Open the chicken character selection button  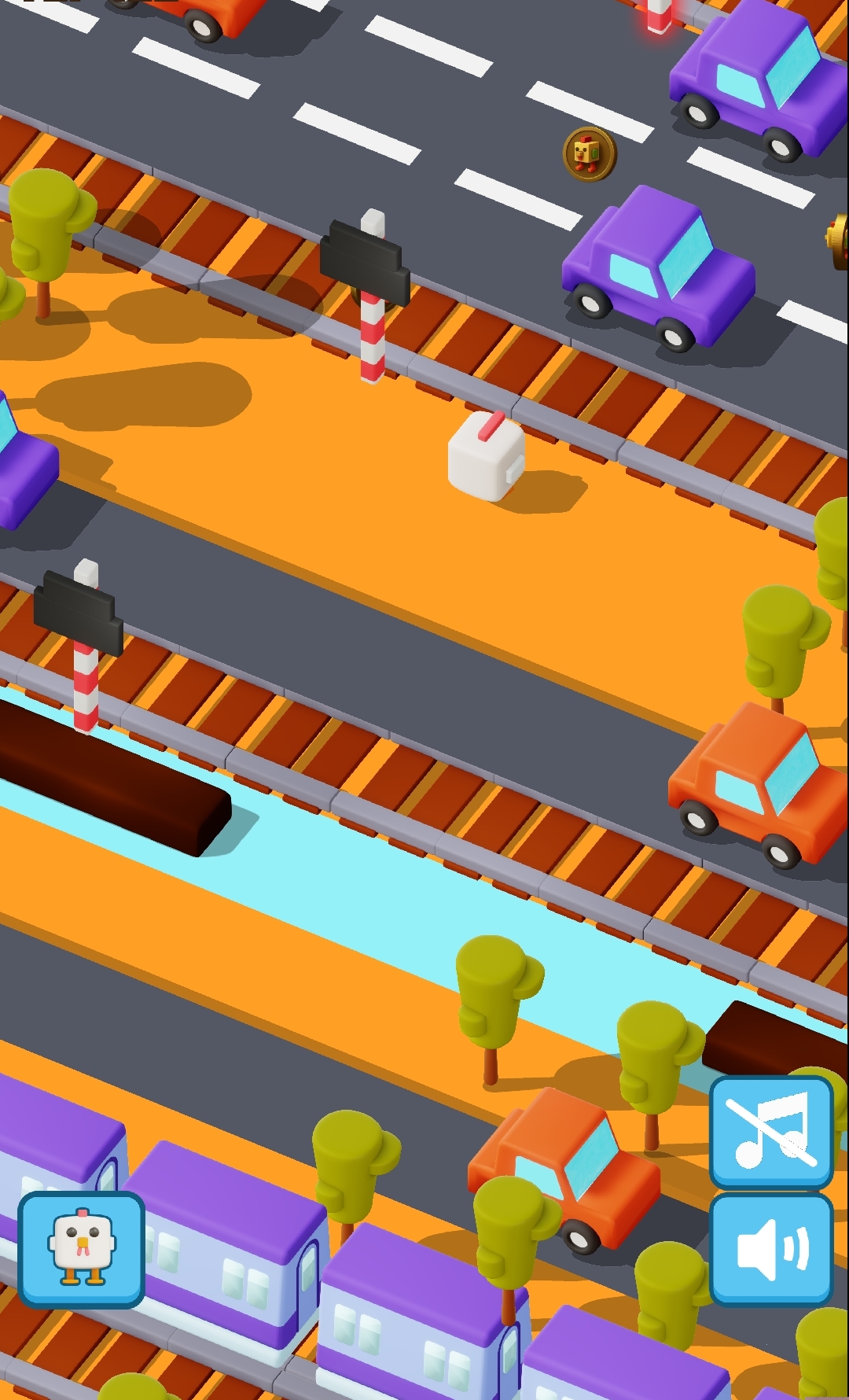tap(82, 1250)
